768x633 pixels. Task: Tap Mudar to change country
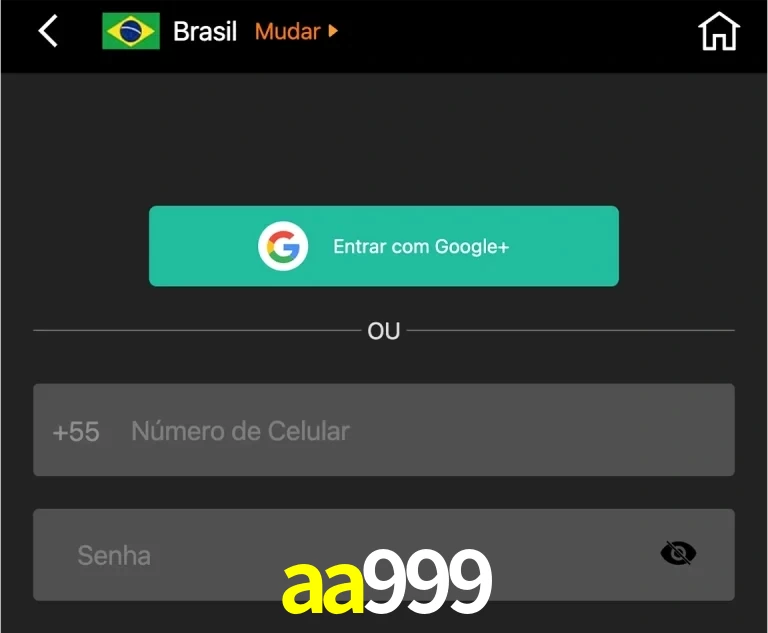(296, 31)
